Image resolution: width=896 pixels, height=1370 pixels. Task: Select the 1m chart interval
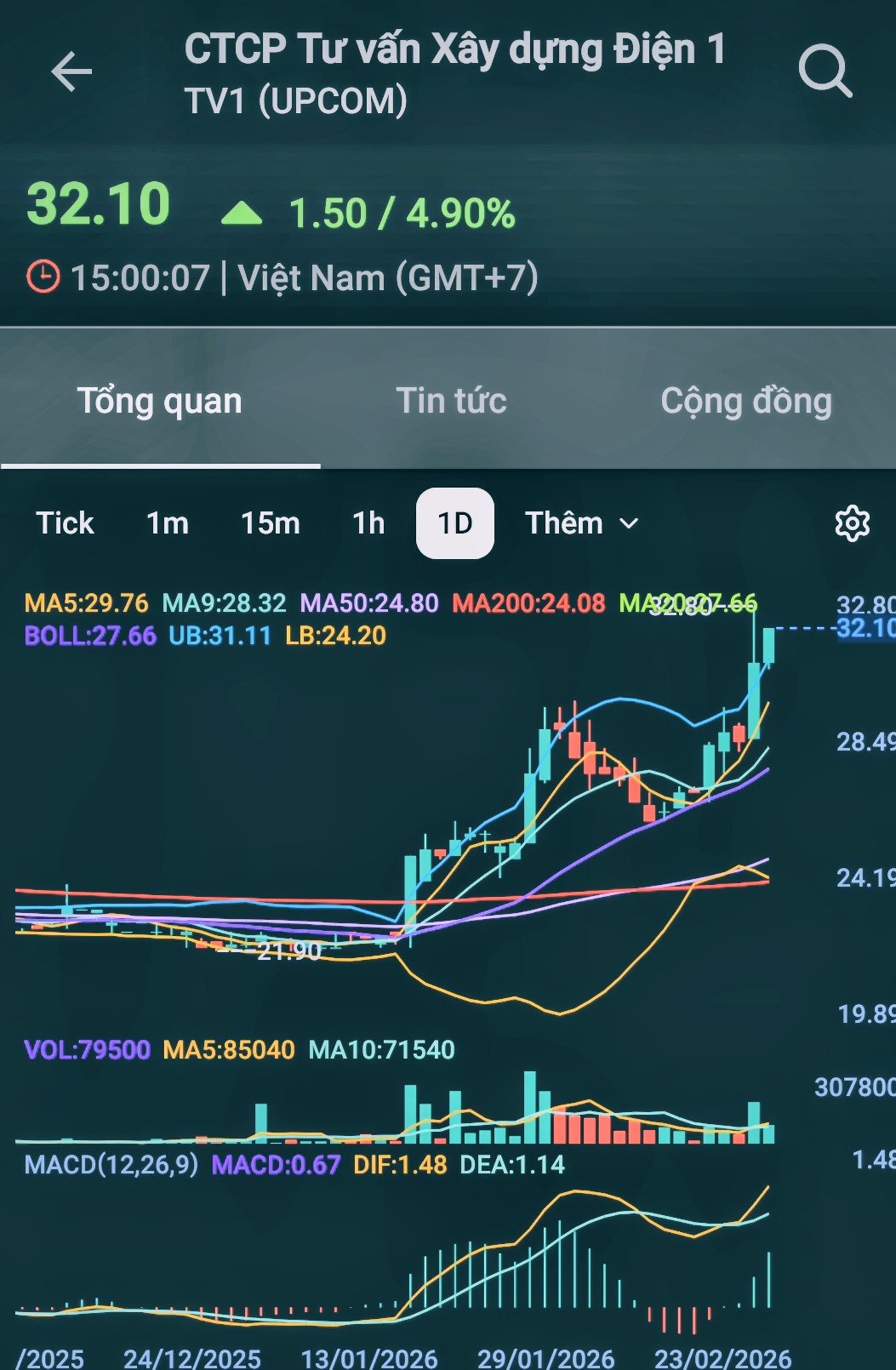(x=168, y=523)
